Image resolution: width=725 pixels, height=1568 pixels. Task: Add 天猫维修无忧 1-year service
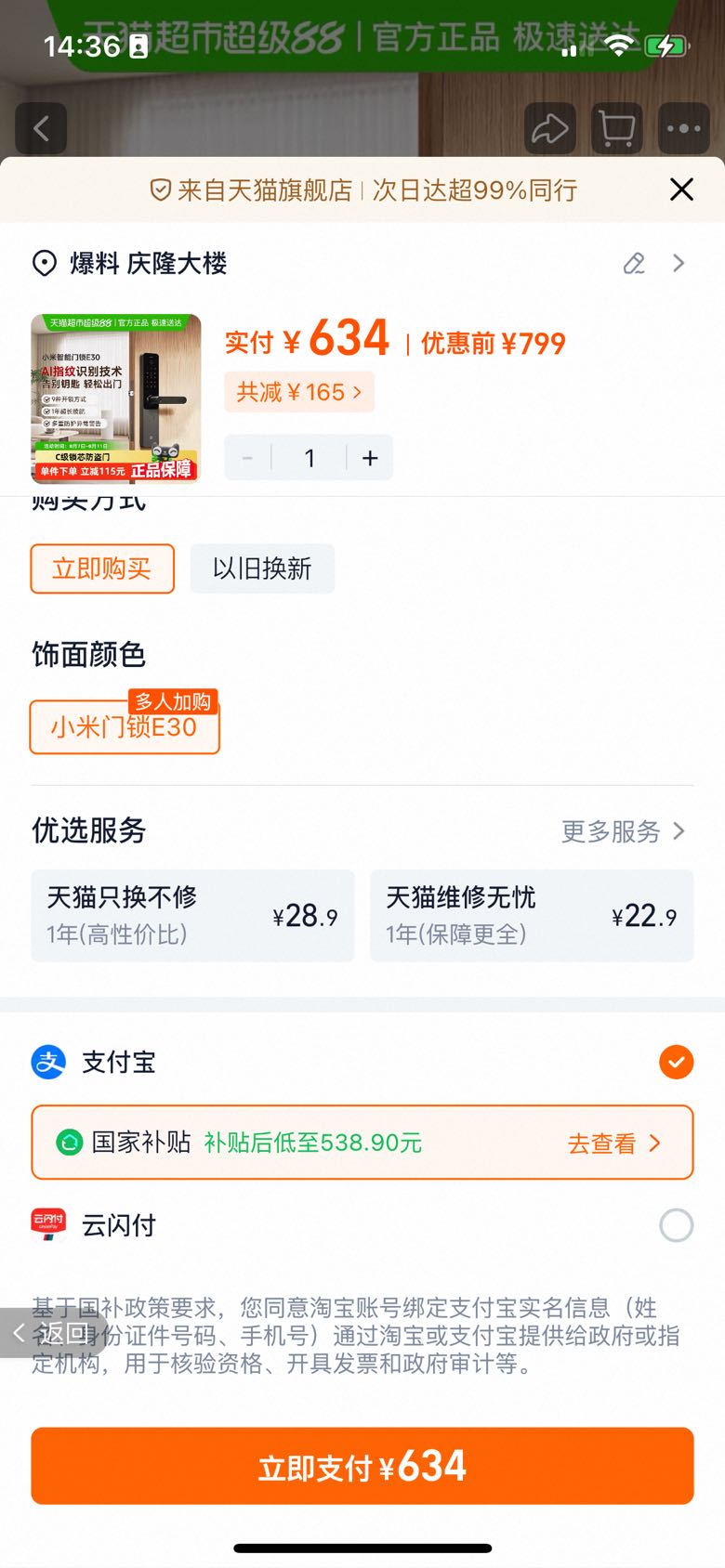tap(532, 915)
